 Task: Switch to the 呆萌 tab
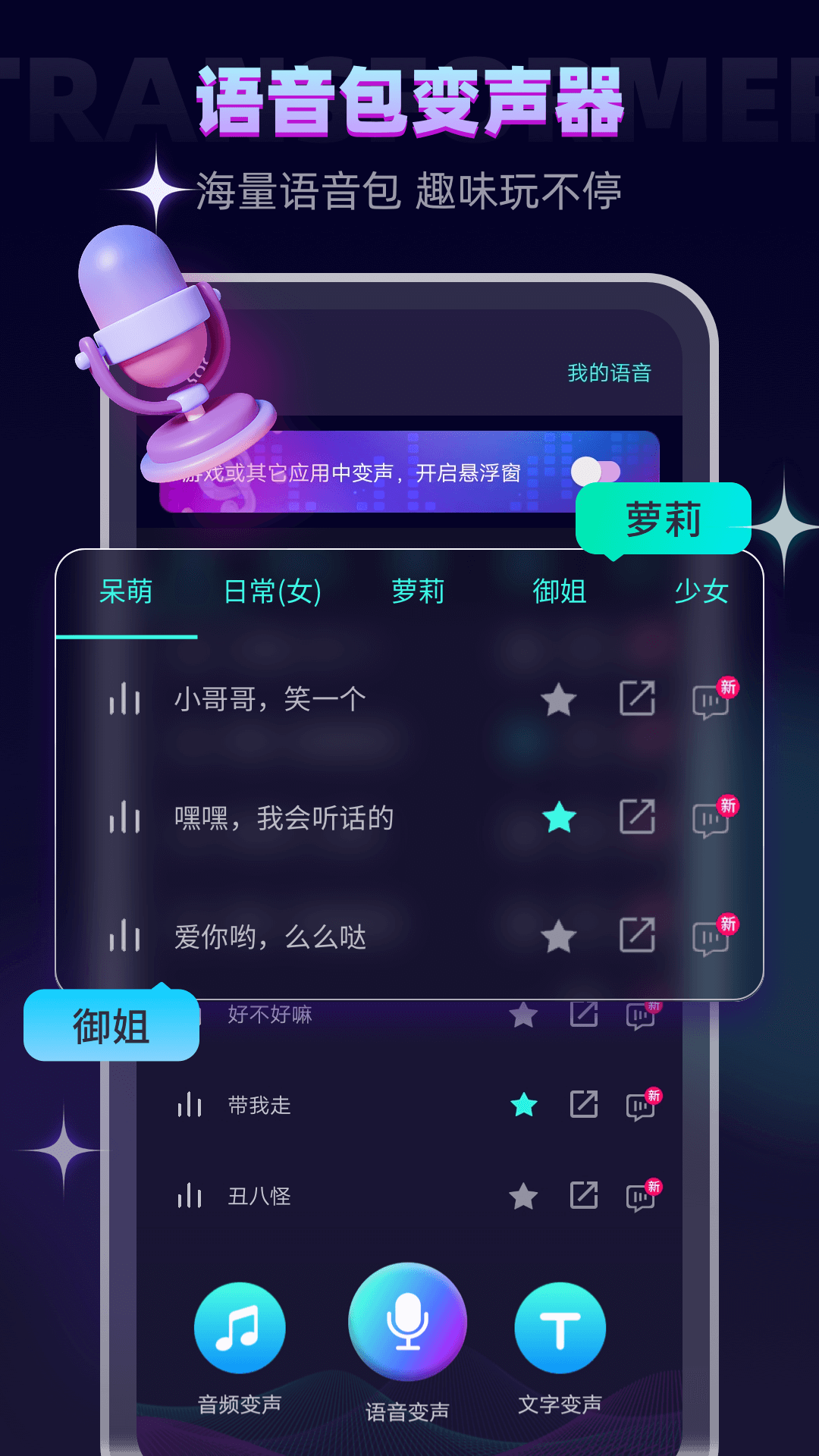tap(126, 593)
